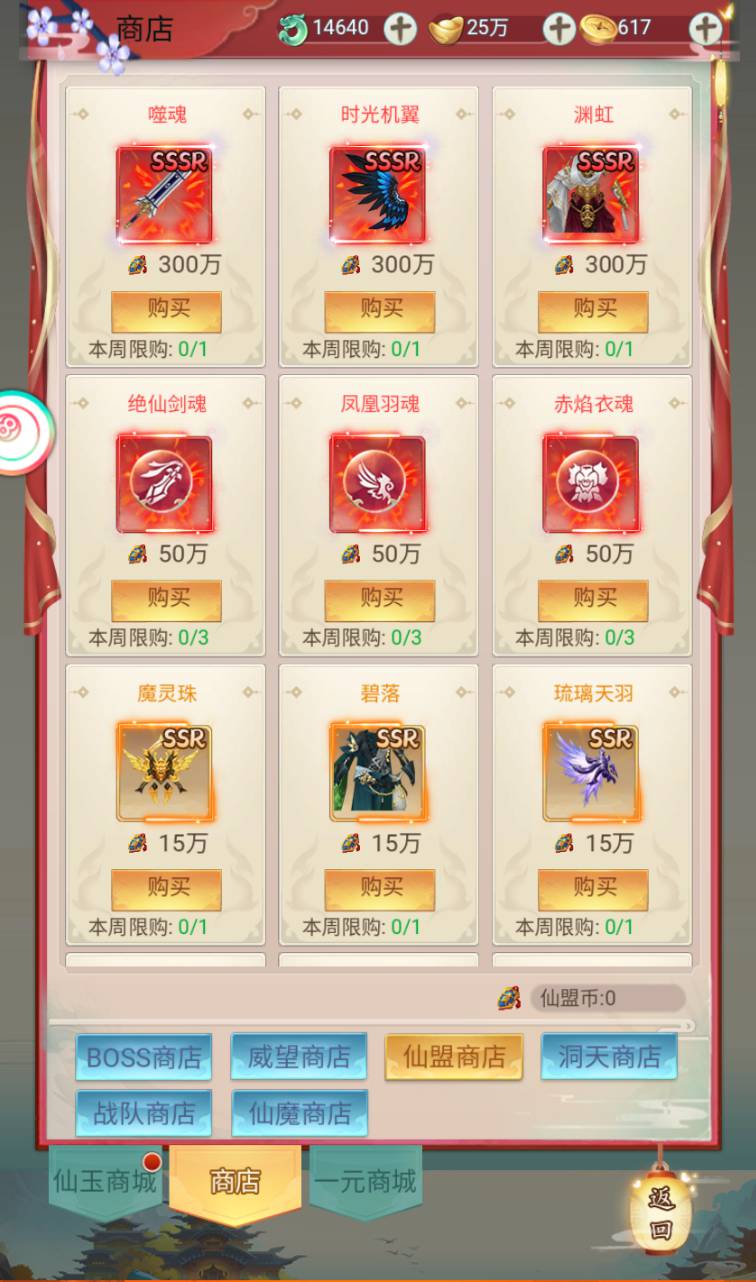The width and height of the screenshot is (756, 1282).
Task: Buy 凤凰羽魂 soul item
Action: tap(379, 600)
